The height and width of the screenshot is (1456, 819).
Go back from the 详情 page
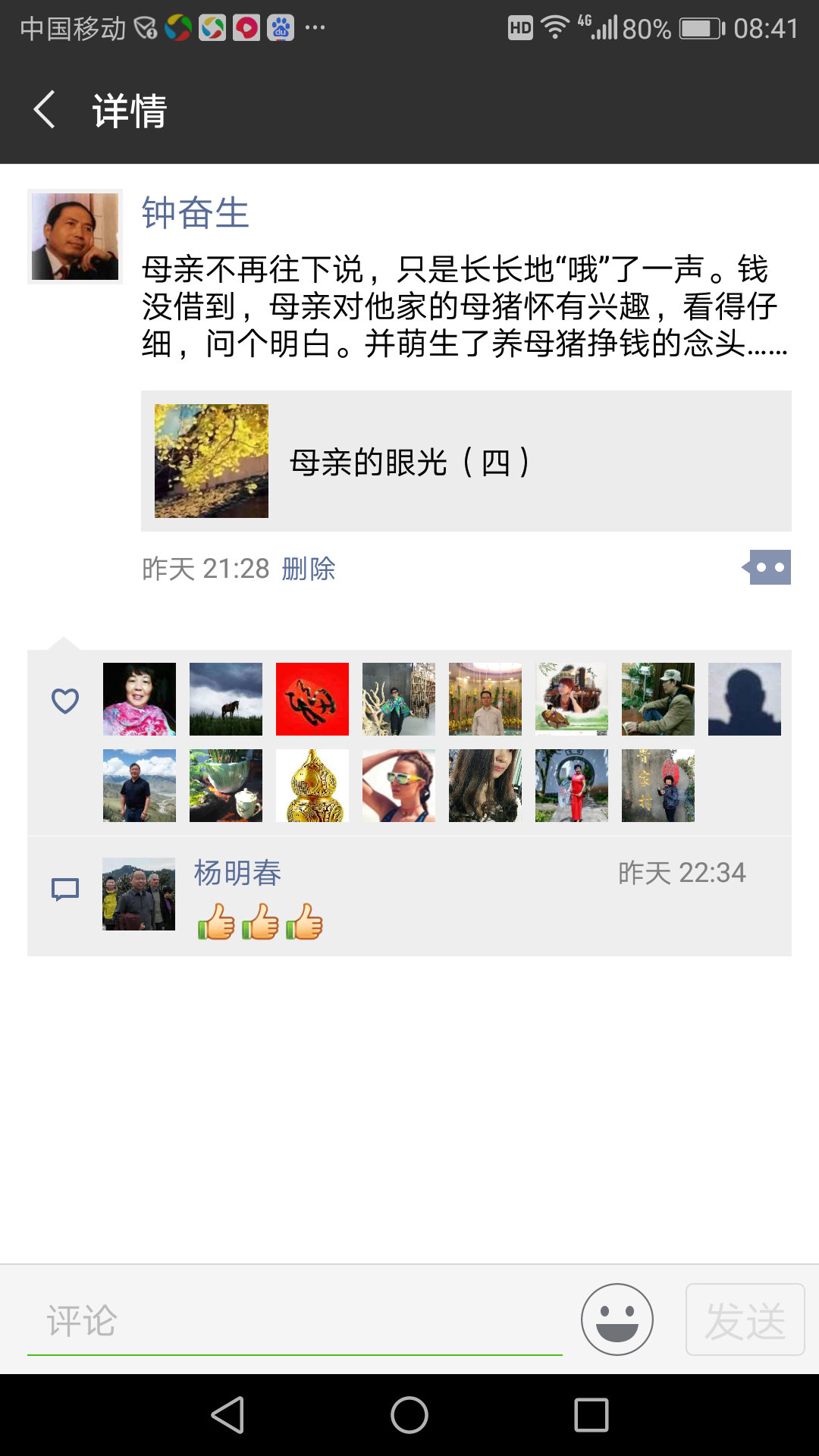[45, 110]
